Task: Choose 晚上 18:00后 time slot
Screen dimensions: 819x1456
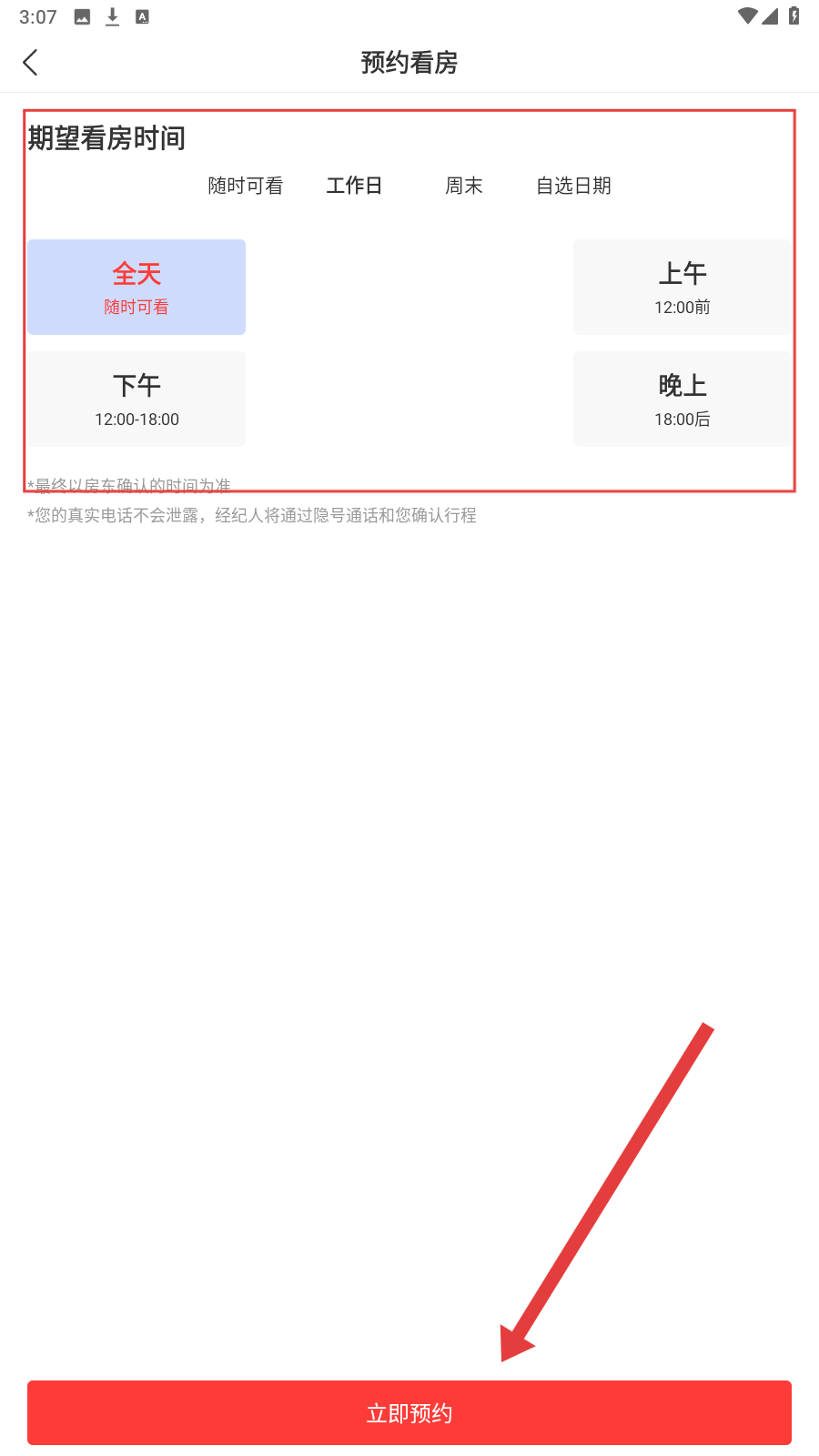Action: 682,399
